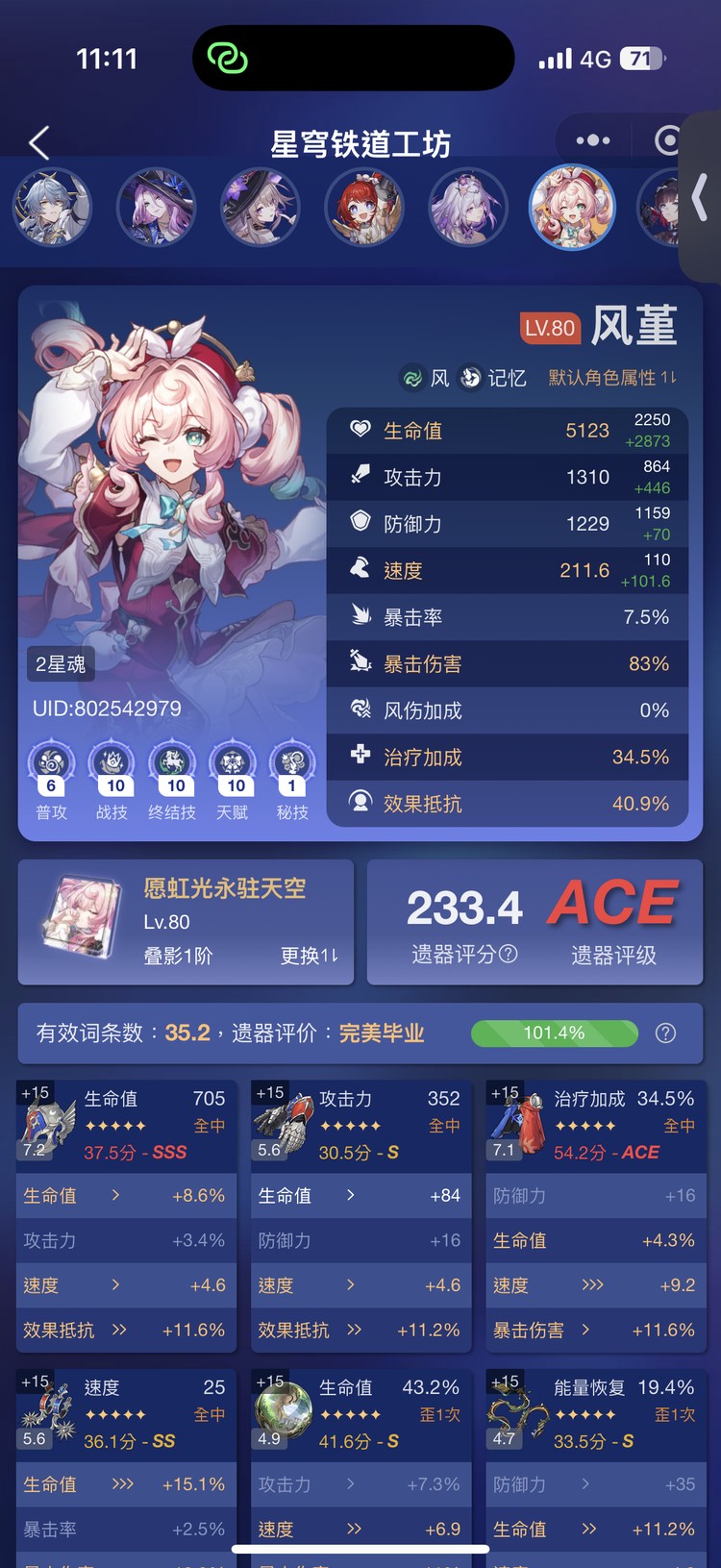Open the 能量恢复 19.4% relic card
The height and width of the screenshot is (1568, 721).
(594, 1412)
